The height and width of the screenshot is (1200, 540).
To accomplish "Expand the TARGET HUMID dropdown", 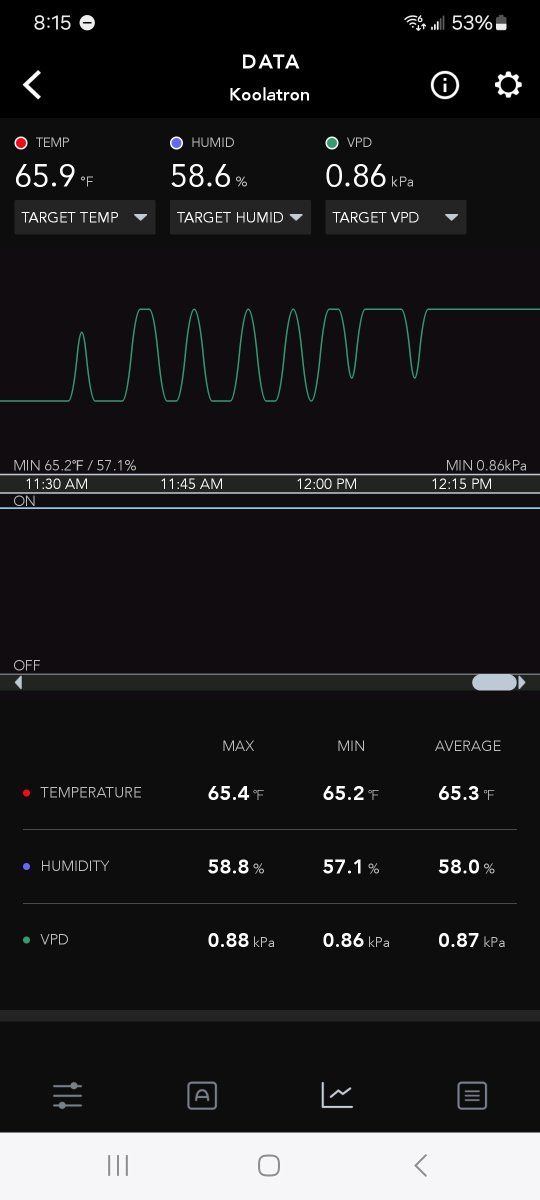I will (240, 217).
